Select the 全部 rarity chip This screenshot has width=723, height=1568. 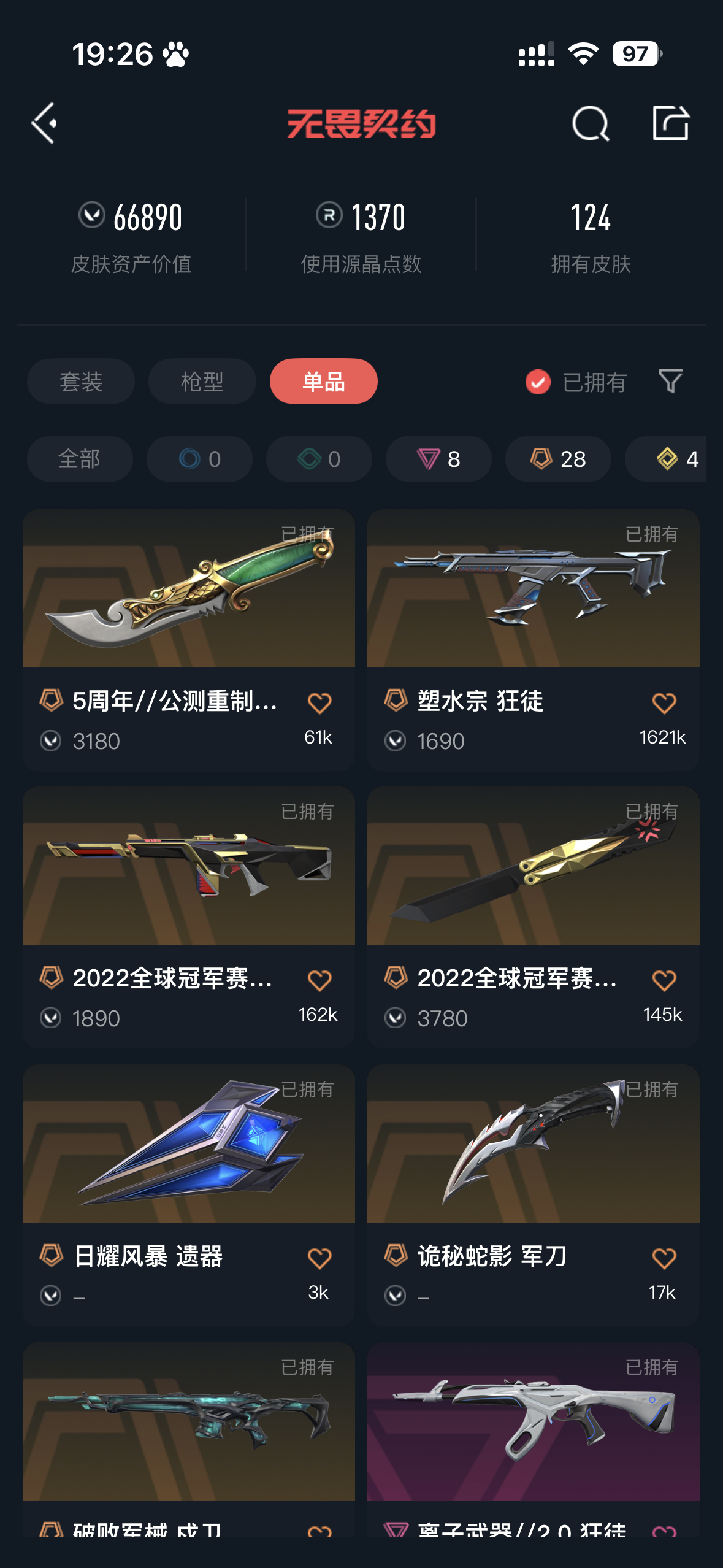point(80,459)
